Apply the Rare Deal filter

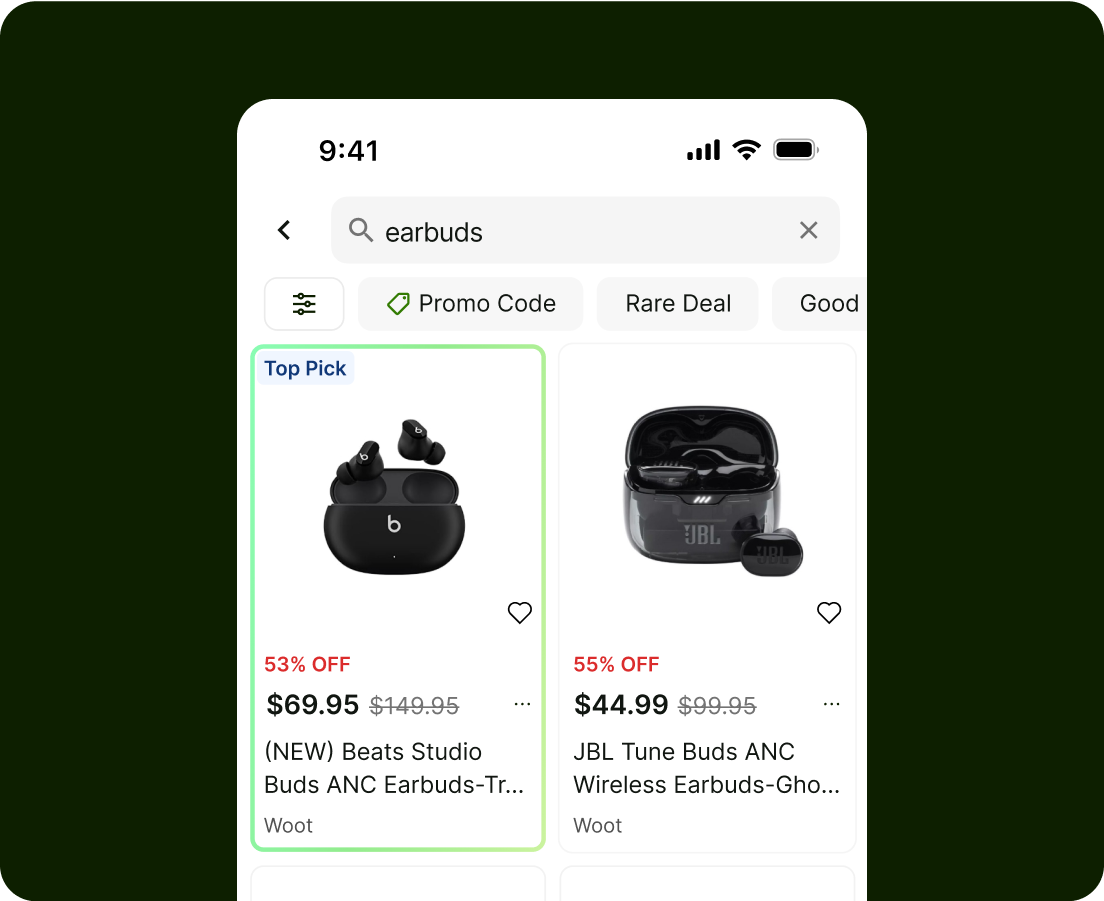point(677,304)
